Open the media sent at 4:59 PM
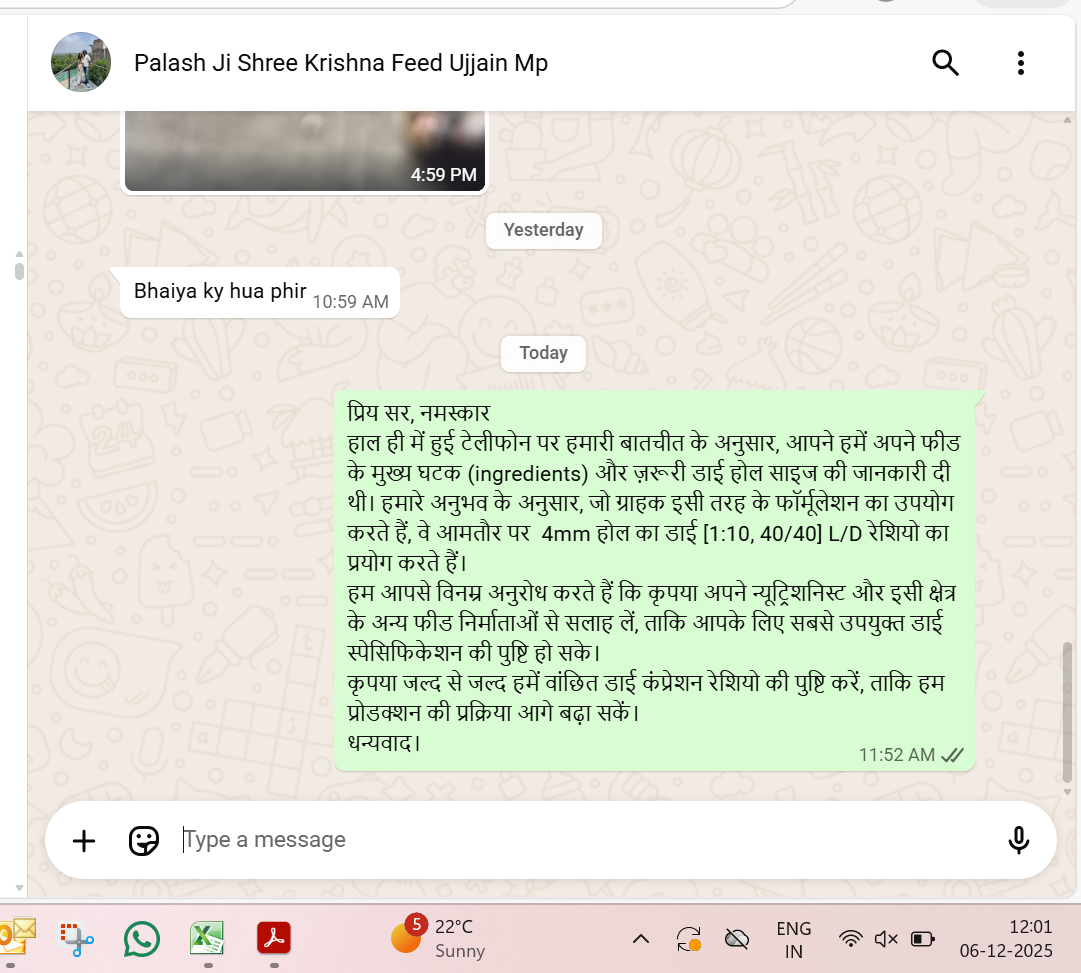The width and height of the screenshot is (1081, 973). point(304,150)
